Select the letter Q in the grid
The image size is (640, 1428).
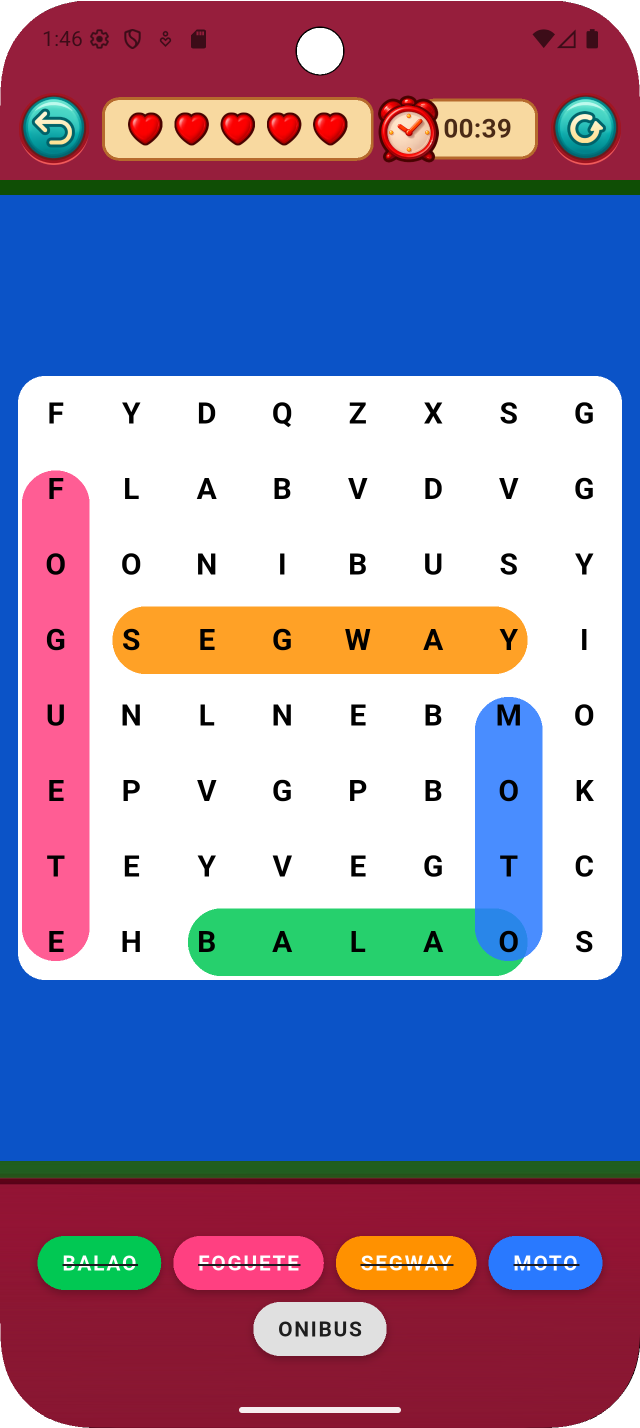point(282,414)
